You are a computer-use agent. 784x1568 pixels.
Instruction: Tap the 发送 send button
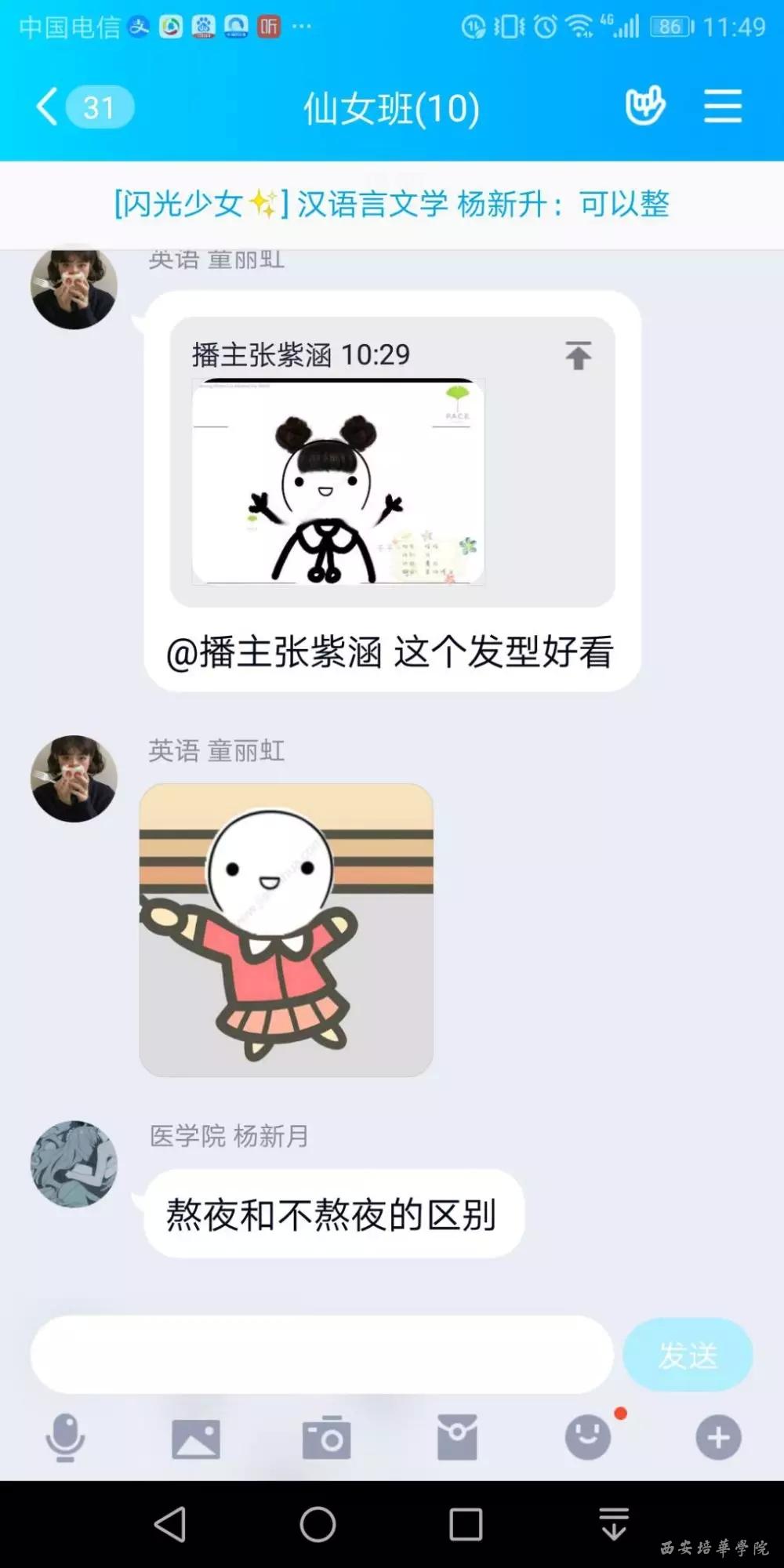pyautogui.click(x=688, y=1355)
